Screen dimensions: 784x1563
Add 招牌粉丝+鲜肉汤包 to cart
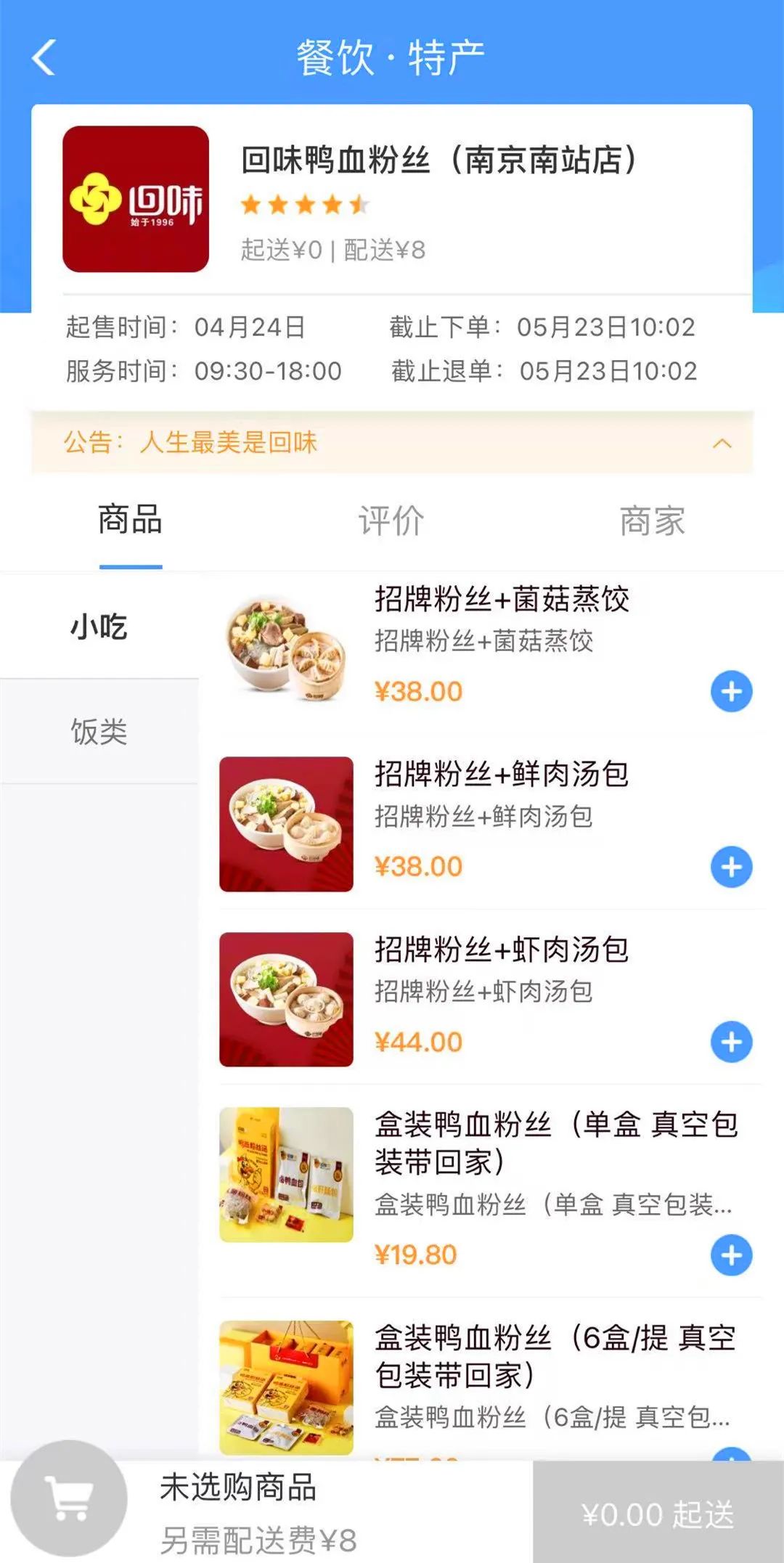tap(731, 867)
